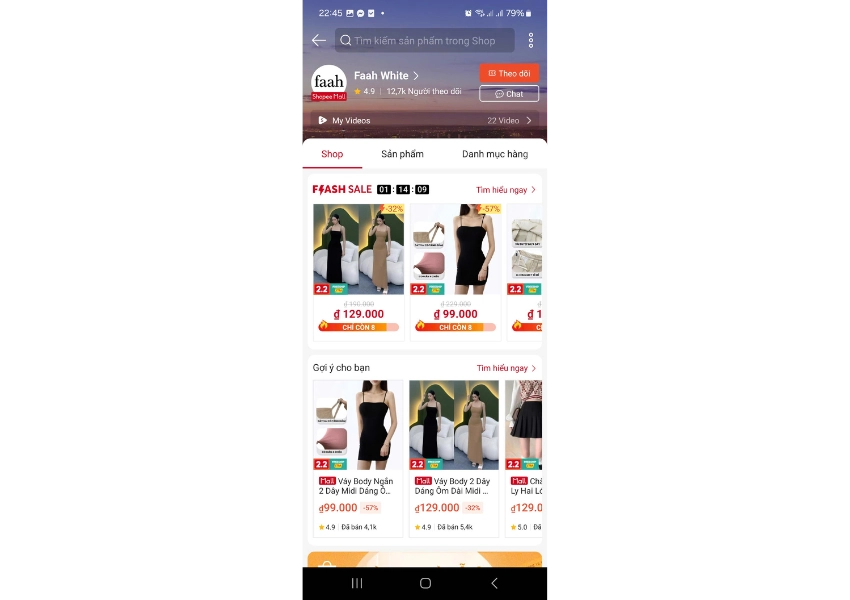The height and width of the screenshot is (600, 850).
Task: Open the system recent apps button
Action: point(357,583)
